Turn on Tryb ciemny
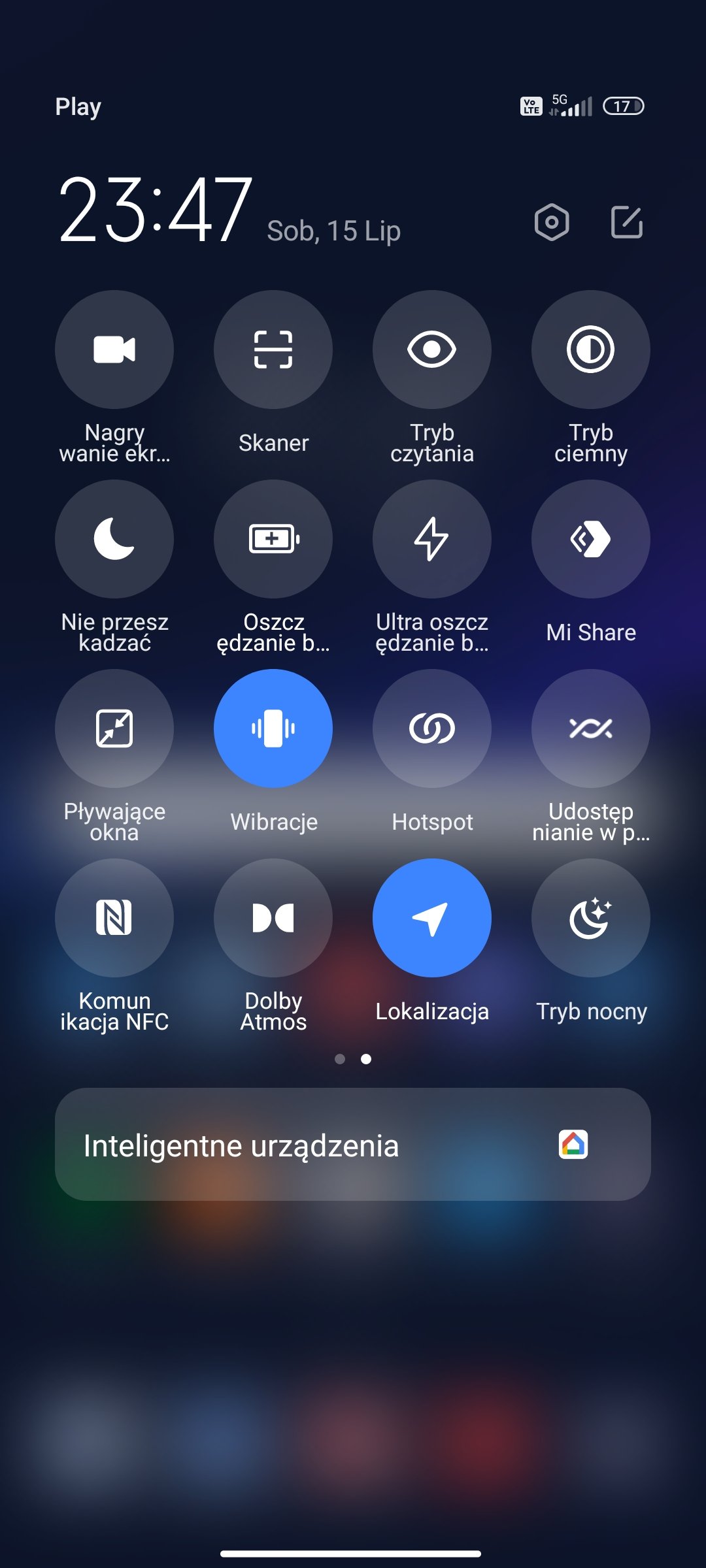Screen dimensions: 706x1568 (x=591, y=350)
